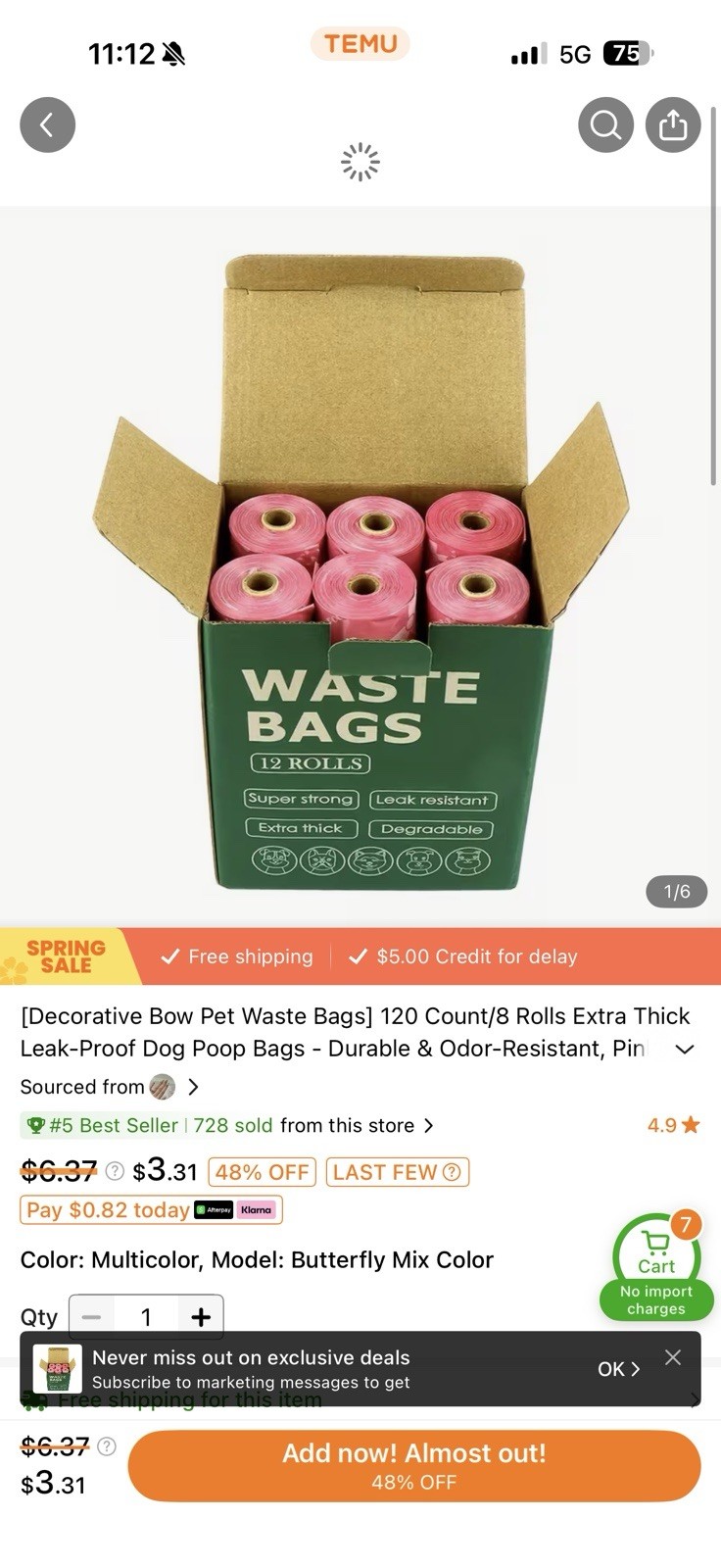Open the waste bags product photo
The width and height of the screenshot is (721, 1568).
(x=360, y=568)
